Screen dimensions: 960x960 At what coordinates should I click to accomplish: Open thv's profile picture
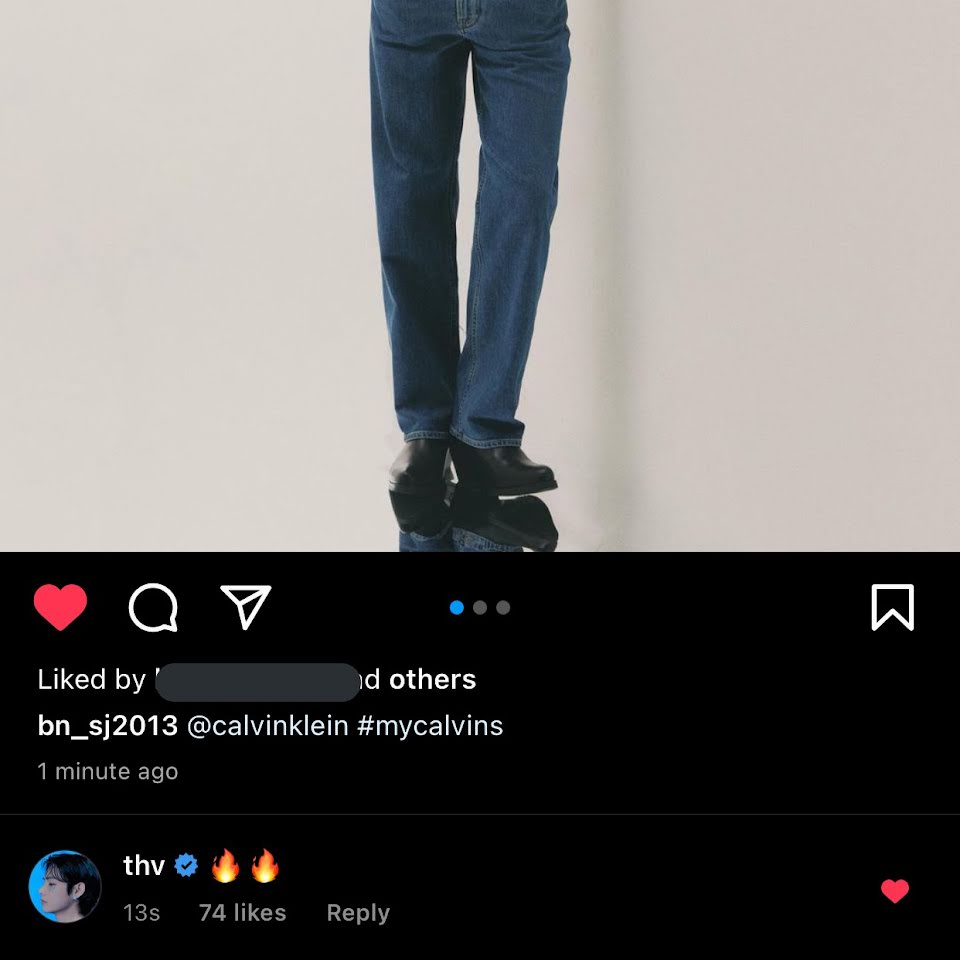point(65,887)
